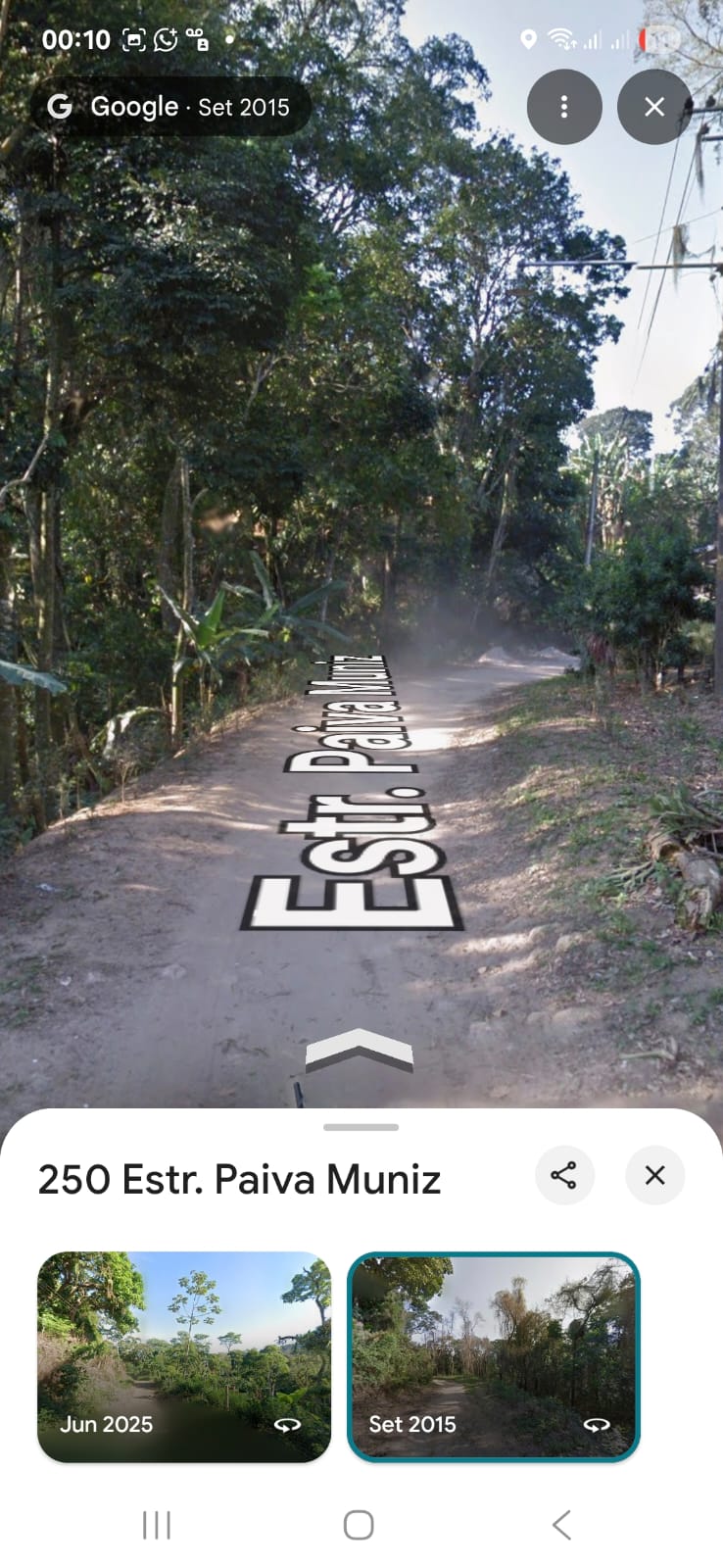The width and height of the screenshot is (723, 1568).
Task: Select the Set 2015 imagery thumbnail
Action: [493, 1356]
